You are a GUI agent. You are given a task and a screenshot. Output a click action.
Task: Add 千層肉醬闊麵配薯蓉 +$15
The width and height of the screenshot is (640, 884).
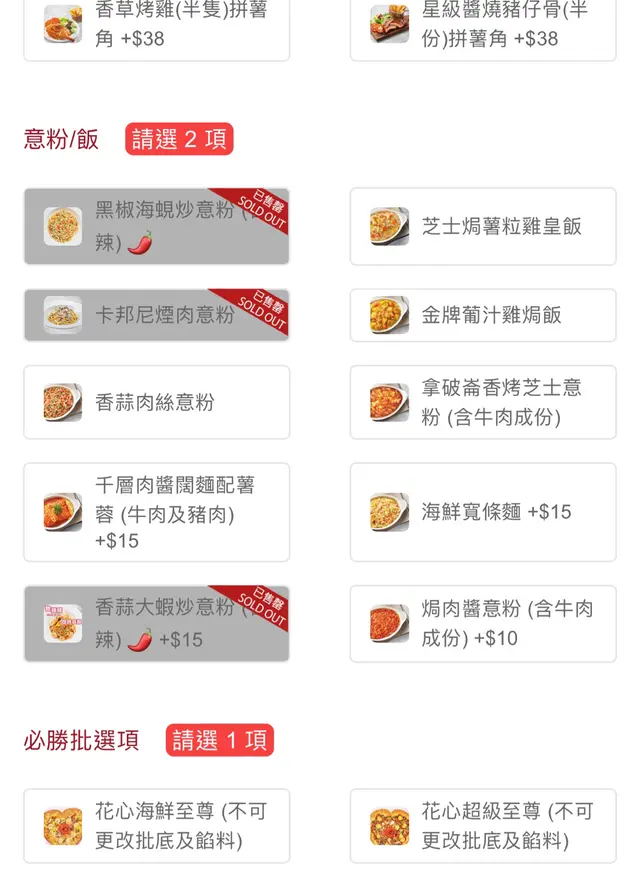pos(156,512)
